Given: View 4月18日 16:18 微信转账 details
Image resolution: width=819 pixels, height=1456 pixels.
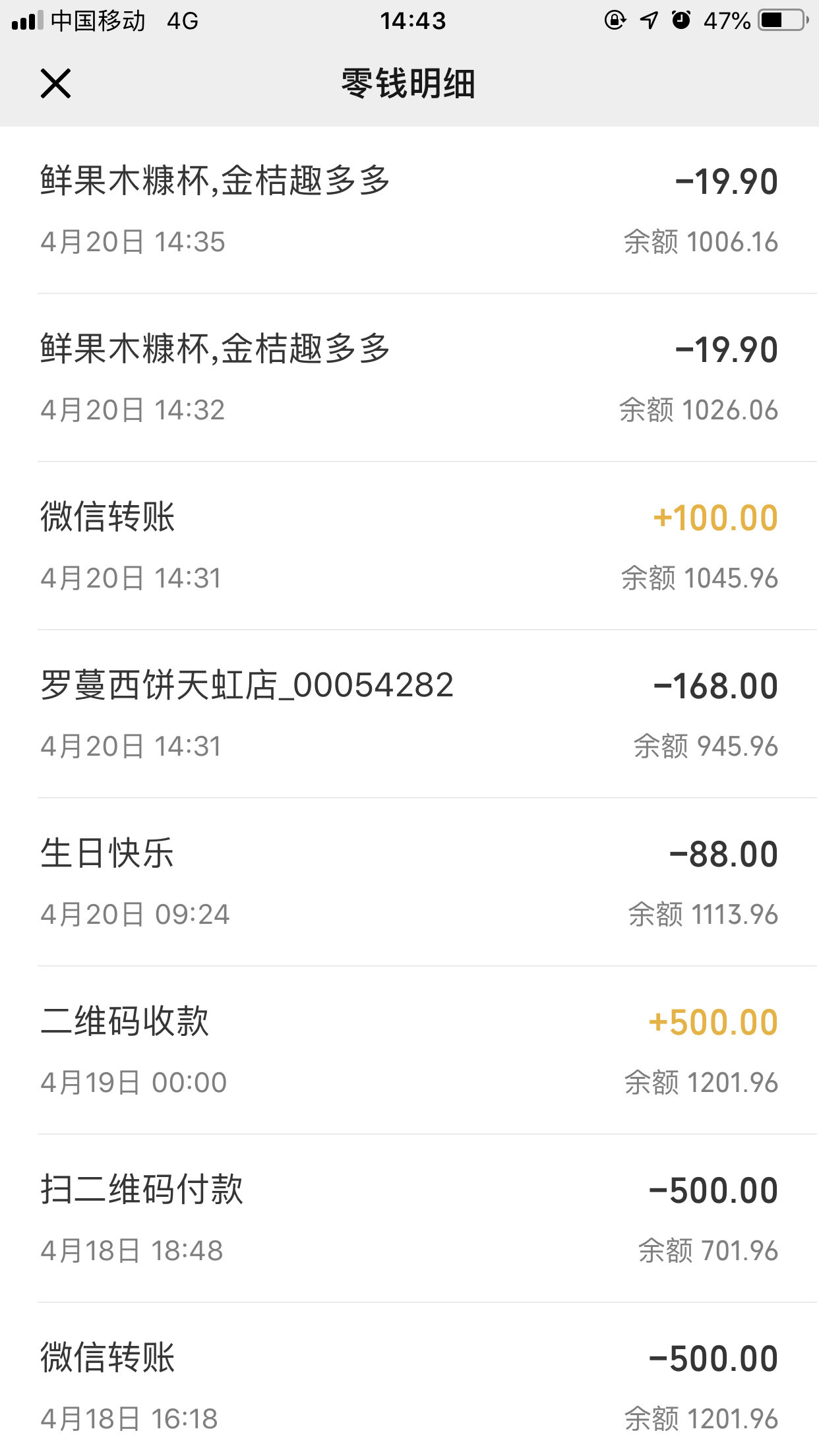Looking at the screenshot, I should tap(409, 1380).
